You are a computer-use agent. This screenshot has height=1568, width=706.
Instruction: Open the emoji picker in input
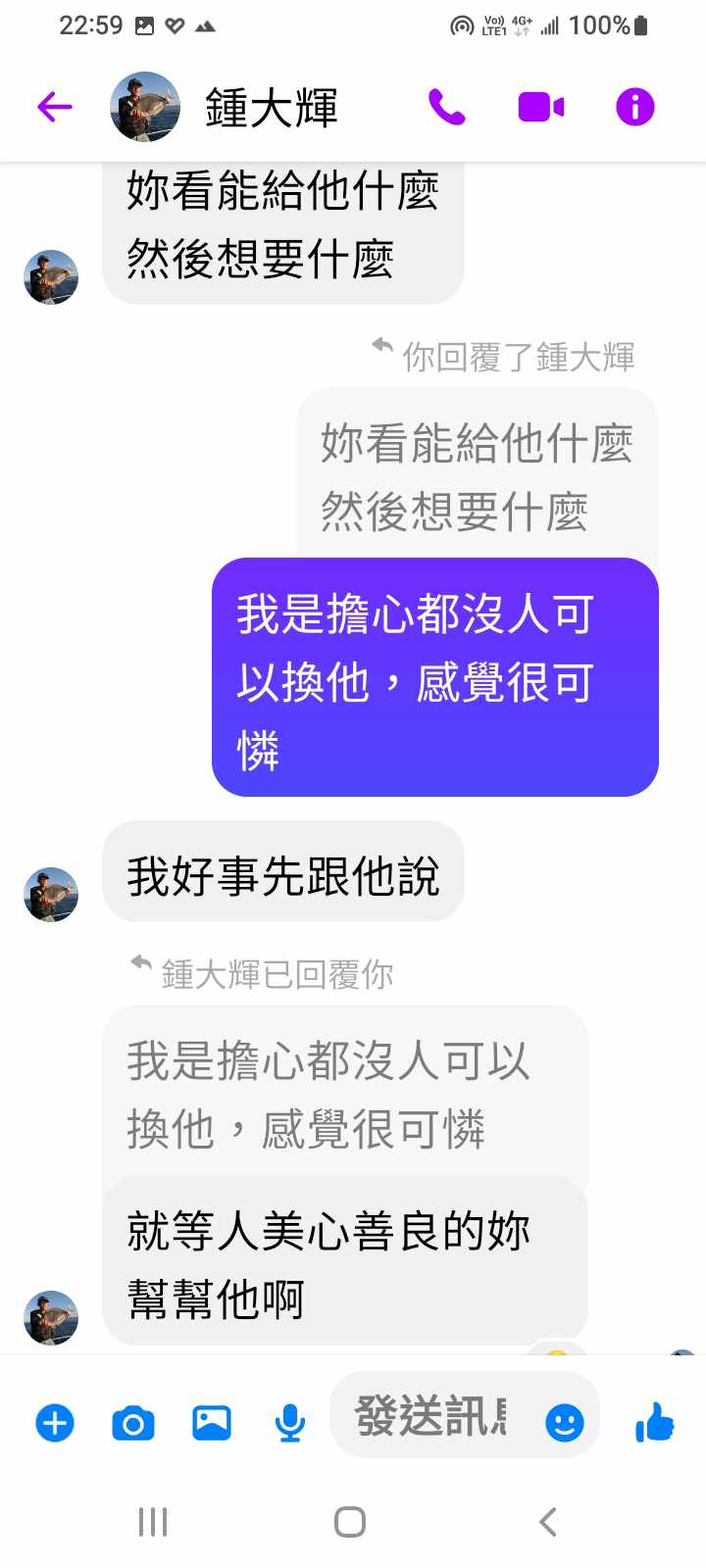coord(564,1422)
